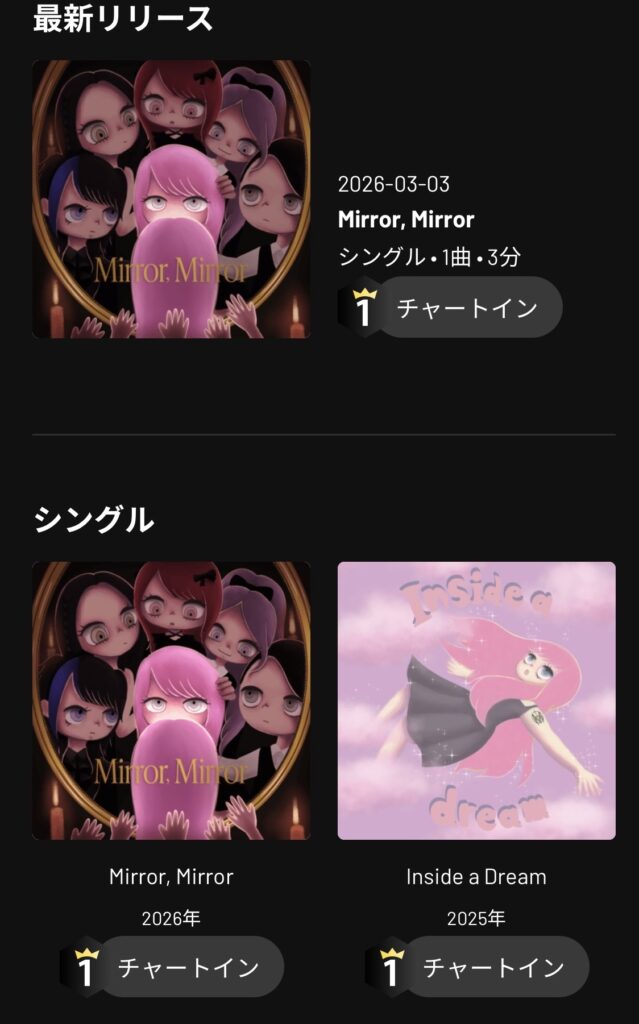View チャートイン chart info for 2026 single
The width and height of the screenshot is (639, 1024).
pyautogui.click(x=173, y=967)
